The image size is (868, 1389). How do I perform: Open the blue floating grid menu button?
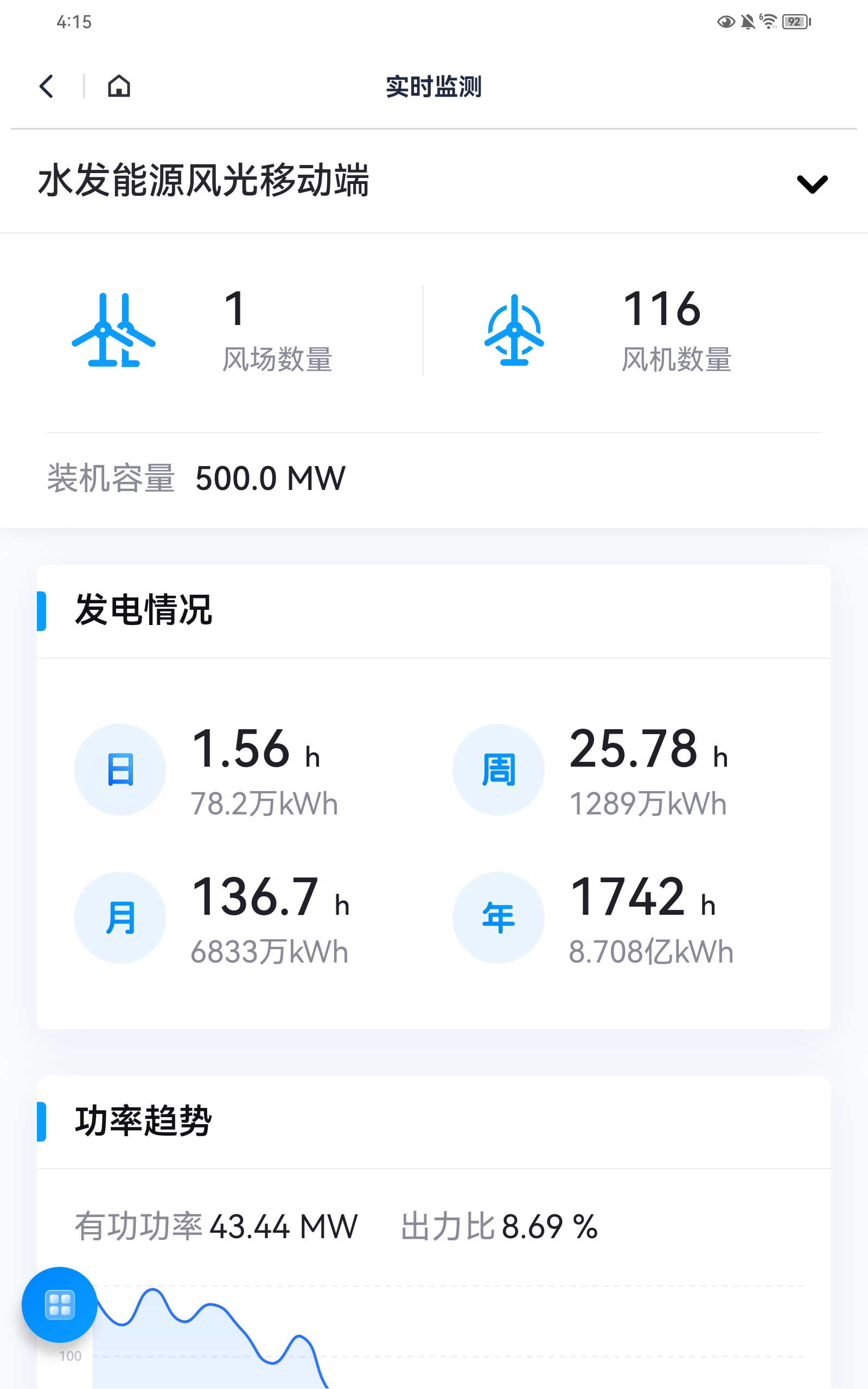tap(60, 1304)
